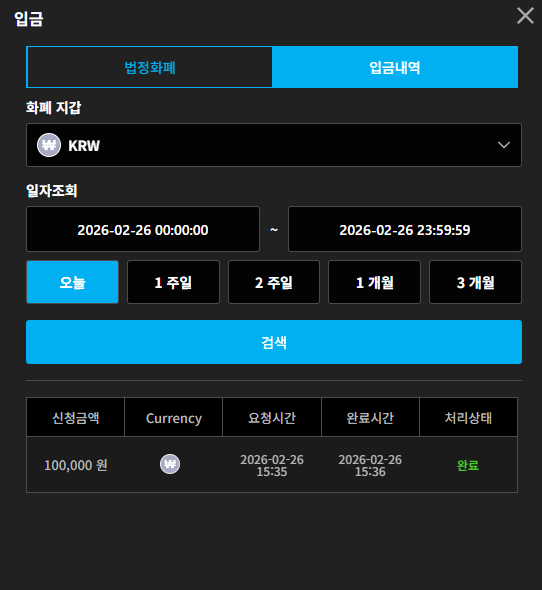Tap the 검색 search button
The image size is (542, 590).
pos(274,342)
